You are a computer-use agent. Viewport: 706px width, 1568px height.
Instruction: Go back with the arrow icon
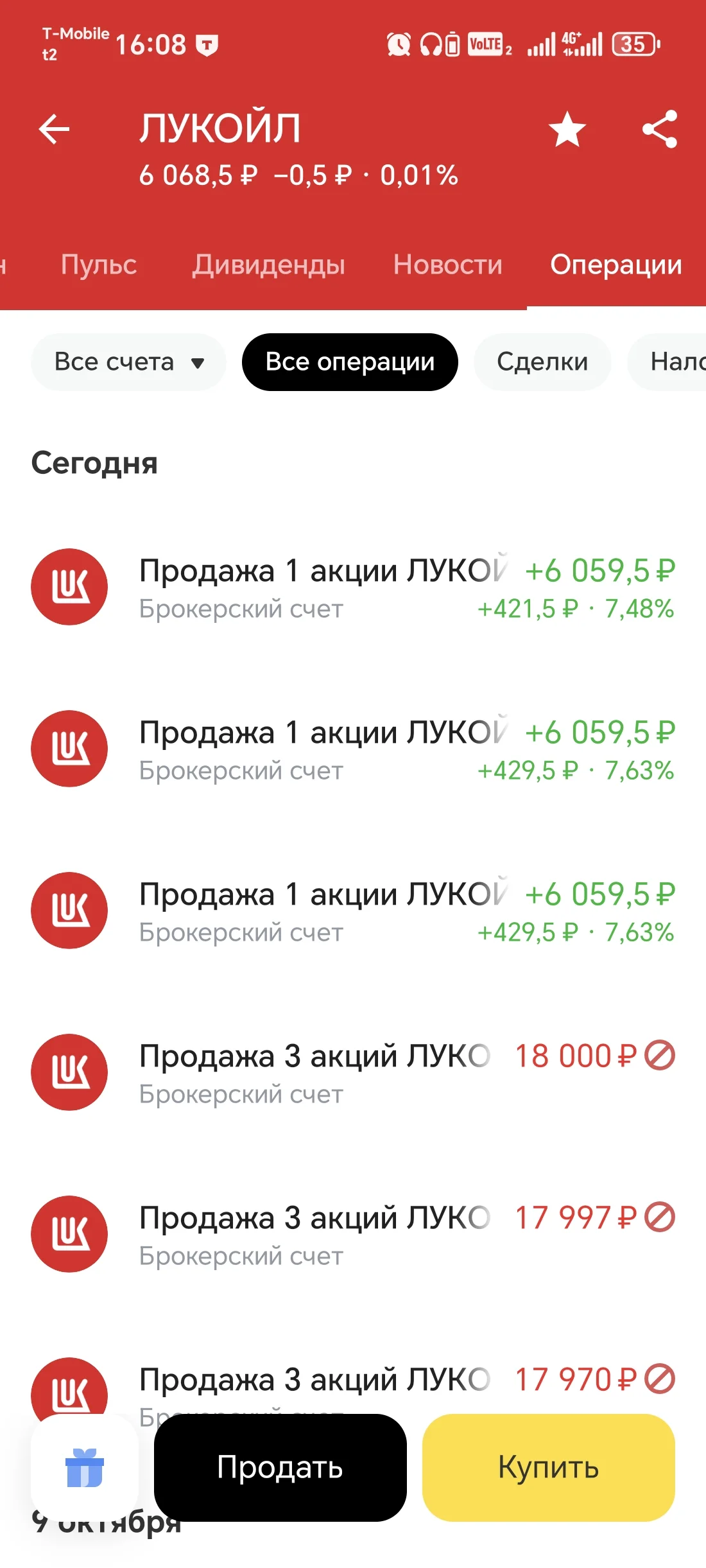(x=54, y=129)
